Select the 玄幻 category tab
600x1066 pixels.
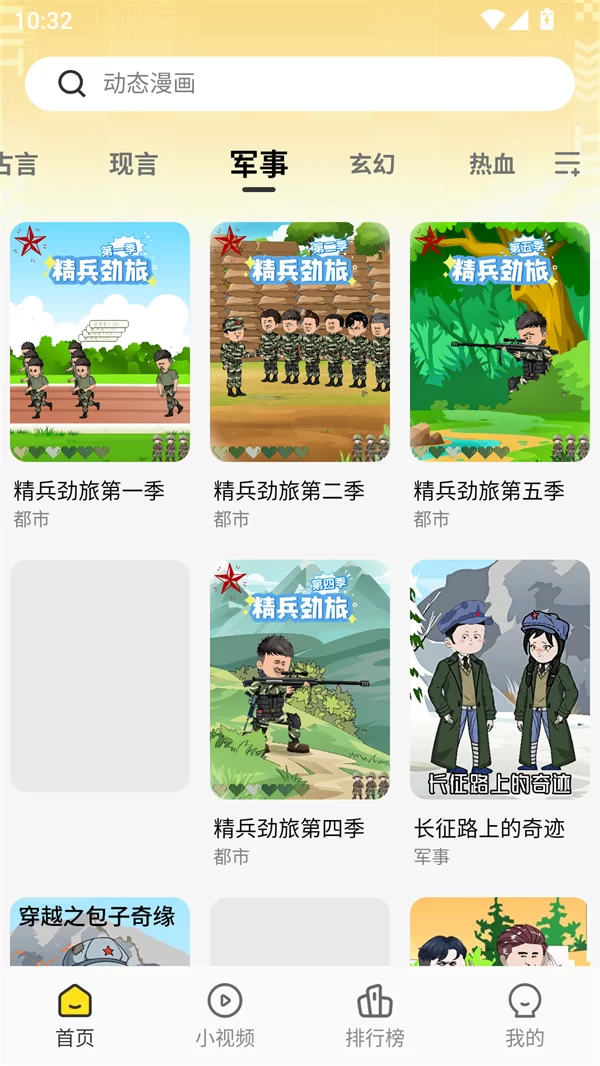372,164
